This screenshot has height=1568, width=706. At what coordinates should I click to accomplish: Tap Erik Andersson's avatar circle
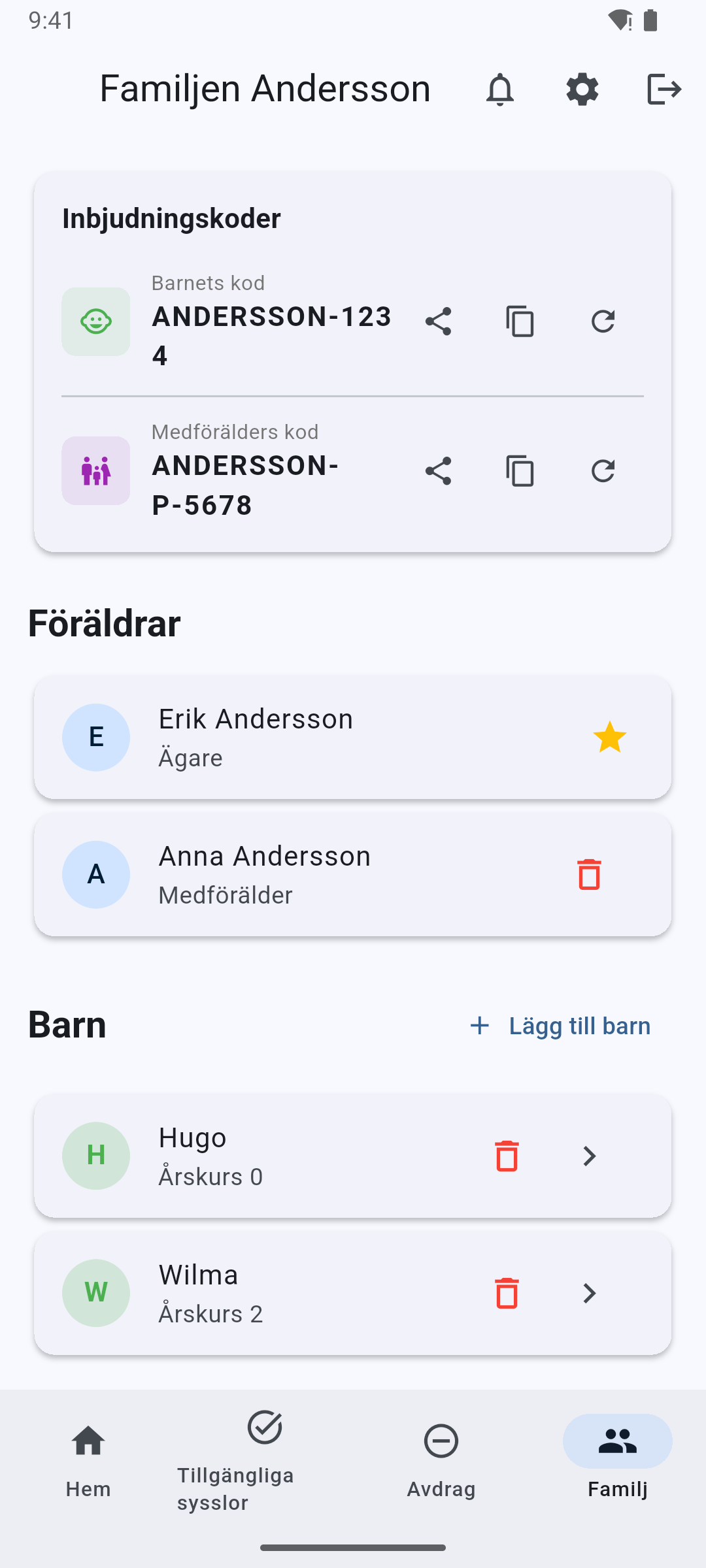click(96, 737)
